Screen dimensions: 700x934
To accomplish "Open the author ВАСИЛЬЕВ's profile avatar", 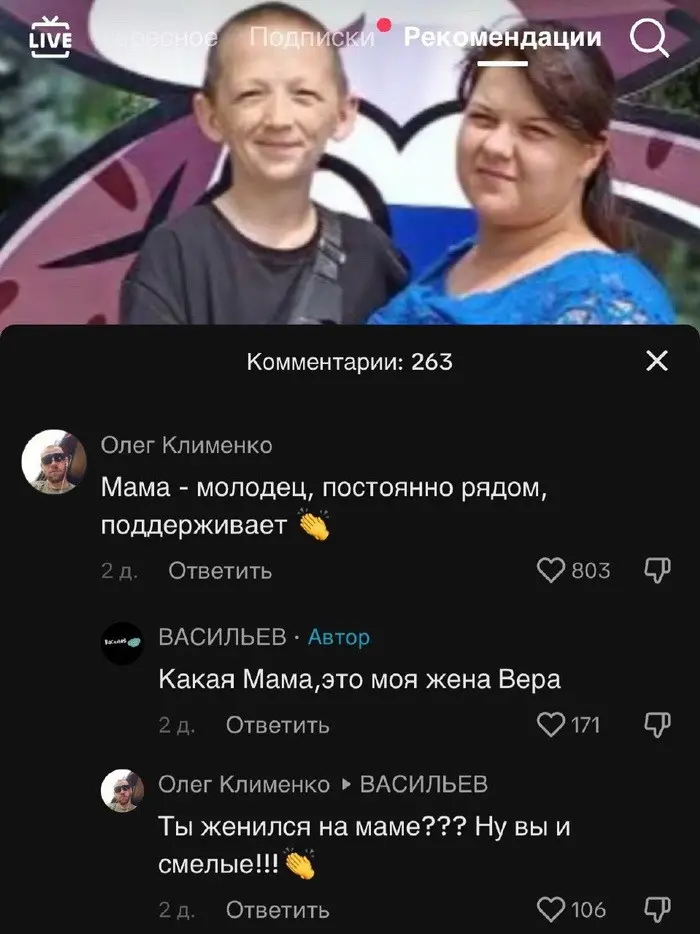I will pyautogui.click(x=123, y=644).
